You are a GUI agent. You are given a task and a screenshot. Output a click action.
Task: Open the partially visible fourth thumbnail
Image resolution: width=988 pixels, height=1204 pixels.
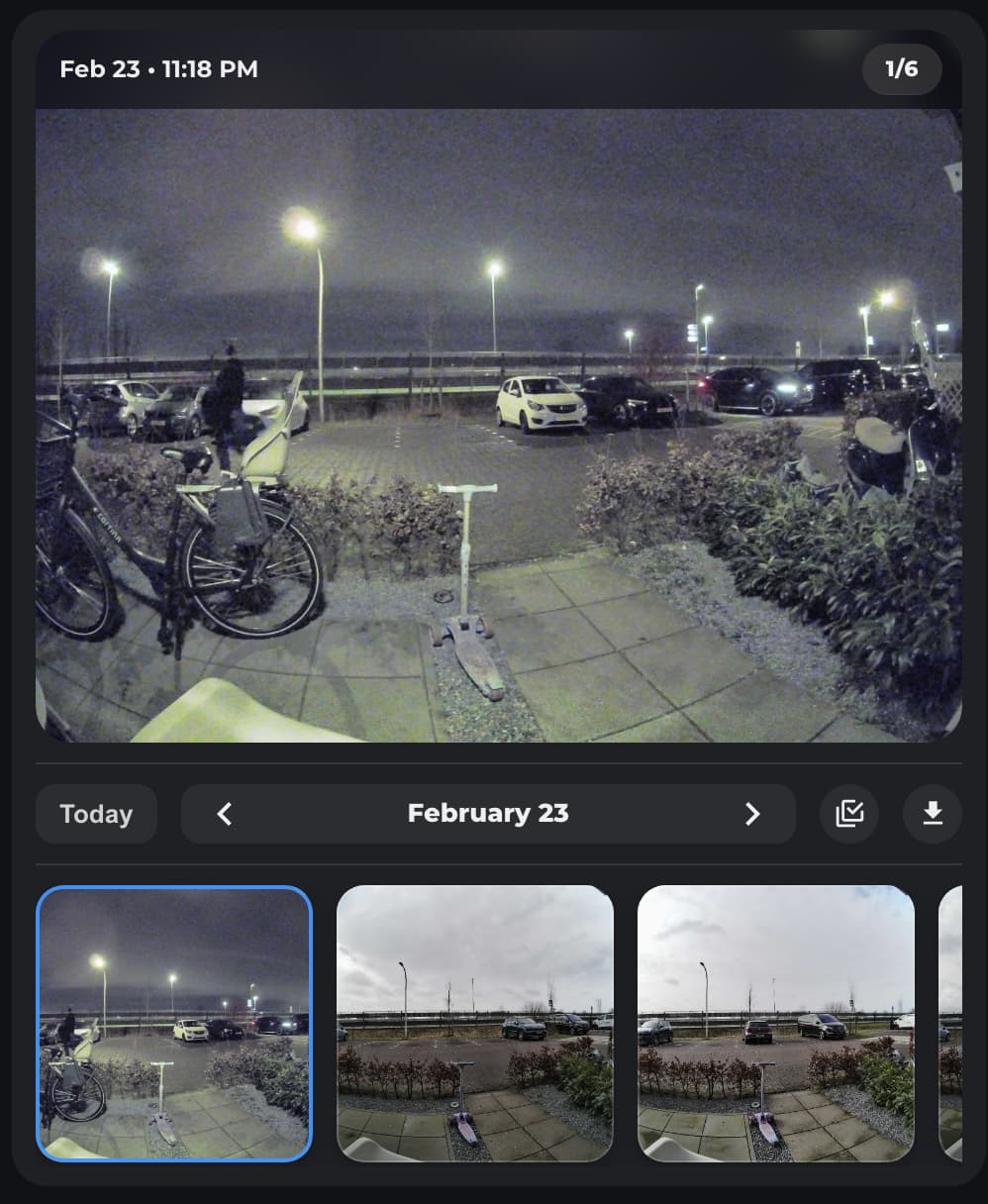950,1023
